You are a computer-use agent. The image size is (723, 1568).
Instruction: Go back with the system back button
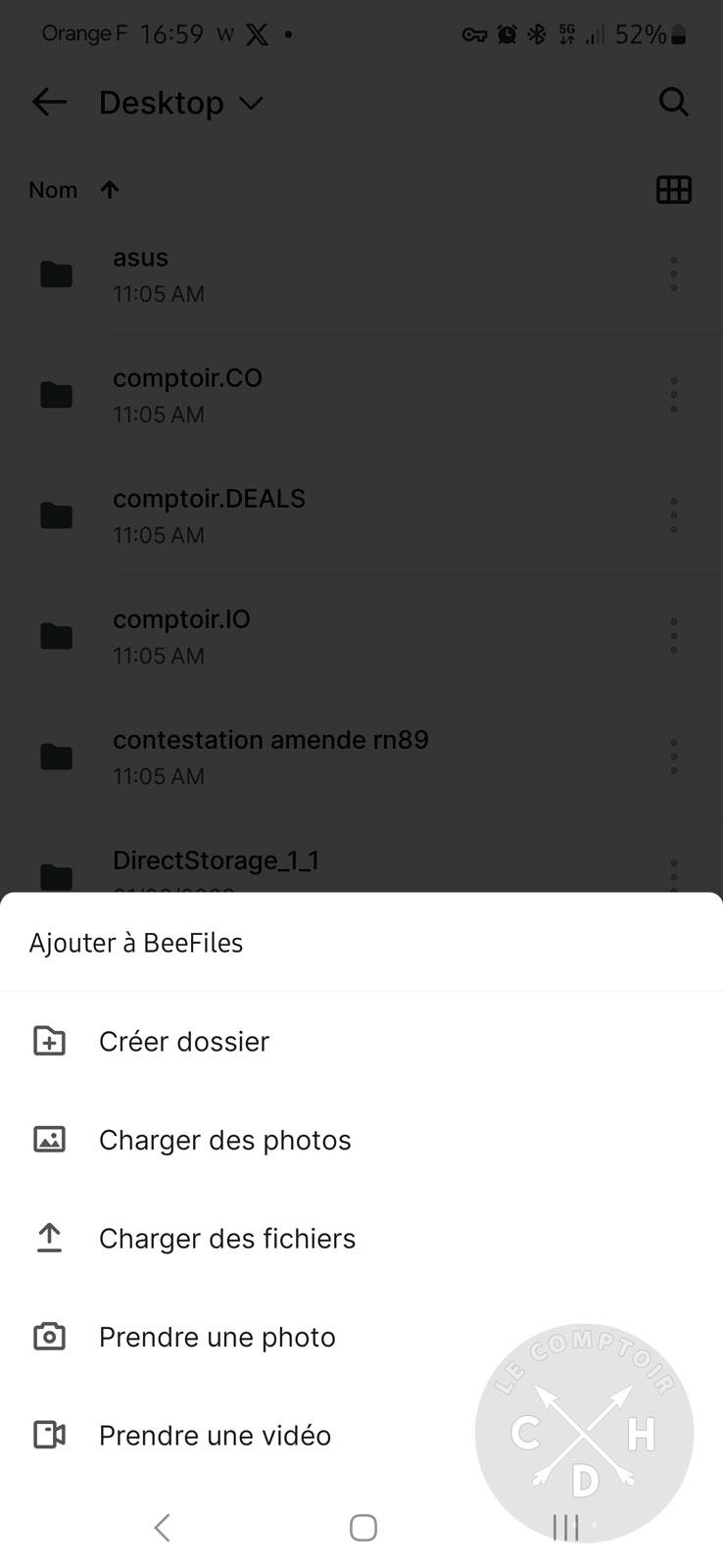click(x=163, y=1527)
